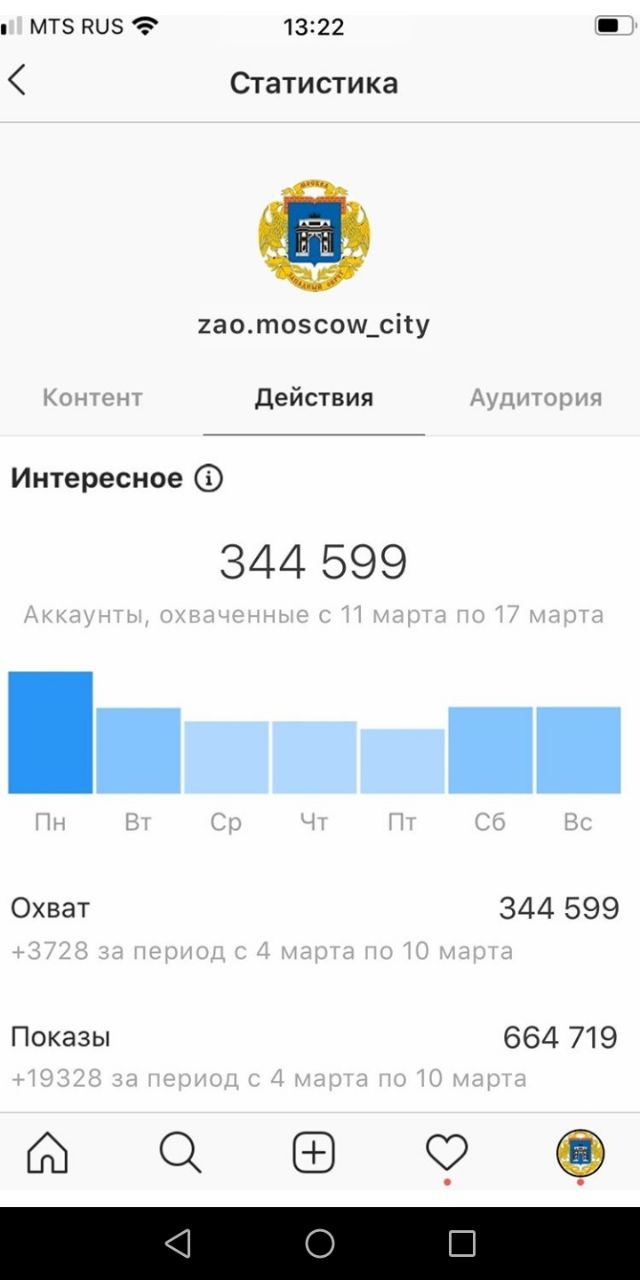
Task: Select the Действия tab
Action: tap(314, 398)
